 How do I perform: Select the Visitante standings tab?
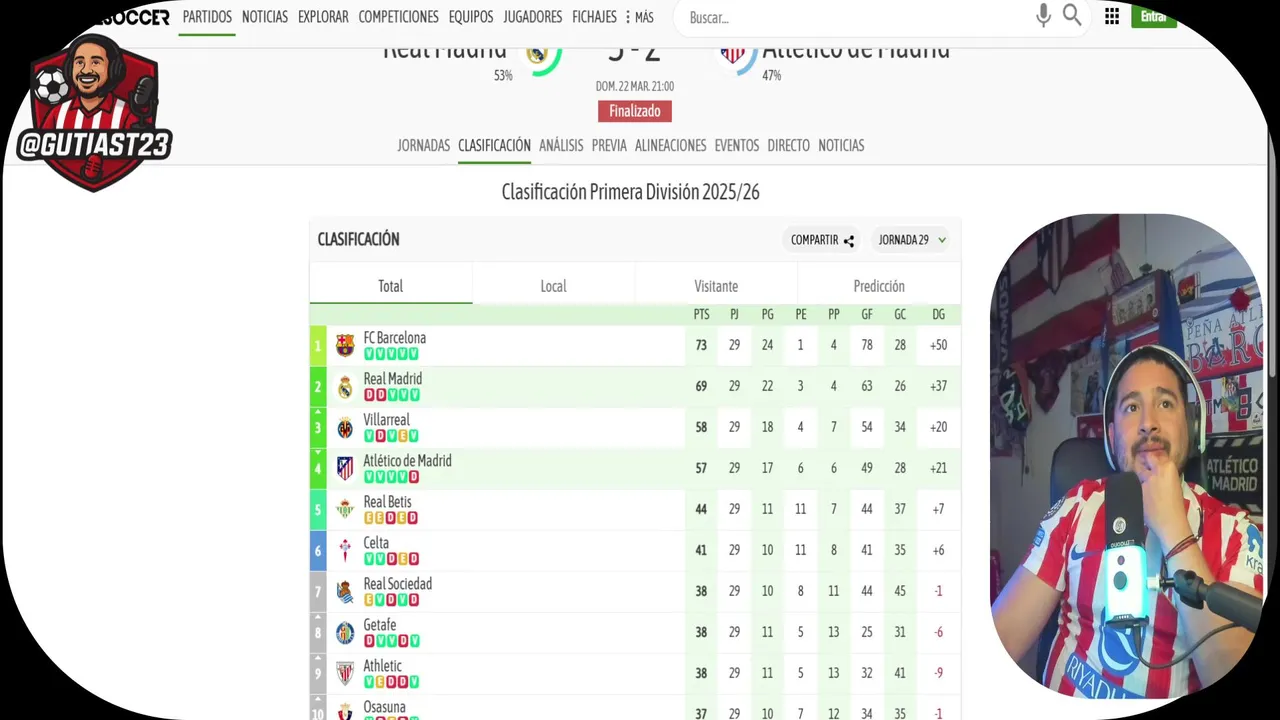(716, 286)
